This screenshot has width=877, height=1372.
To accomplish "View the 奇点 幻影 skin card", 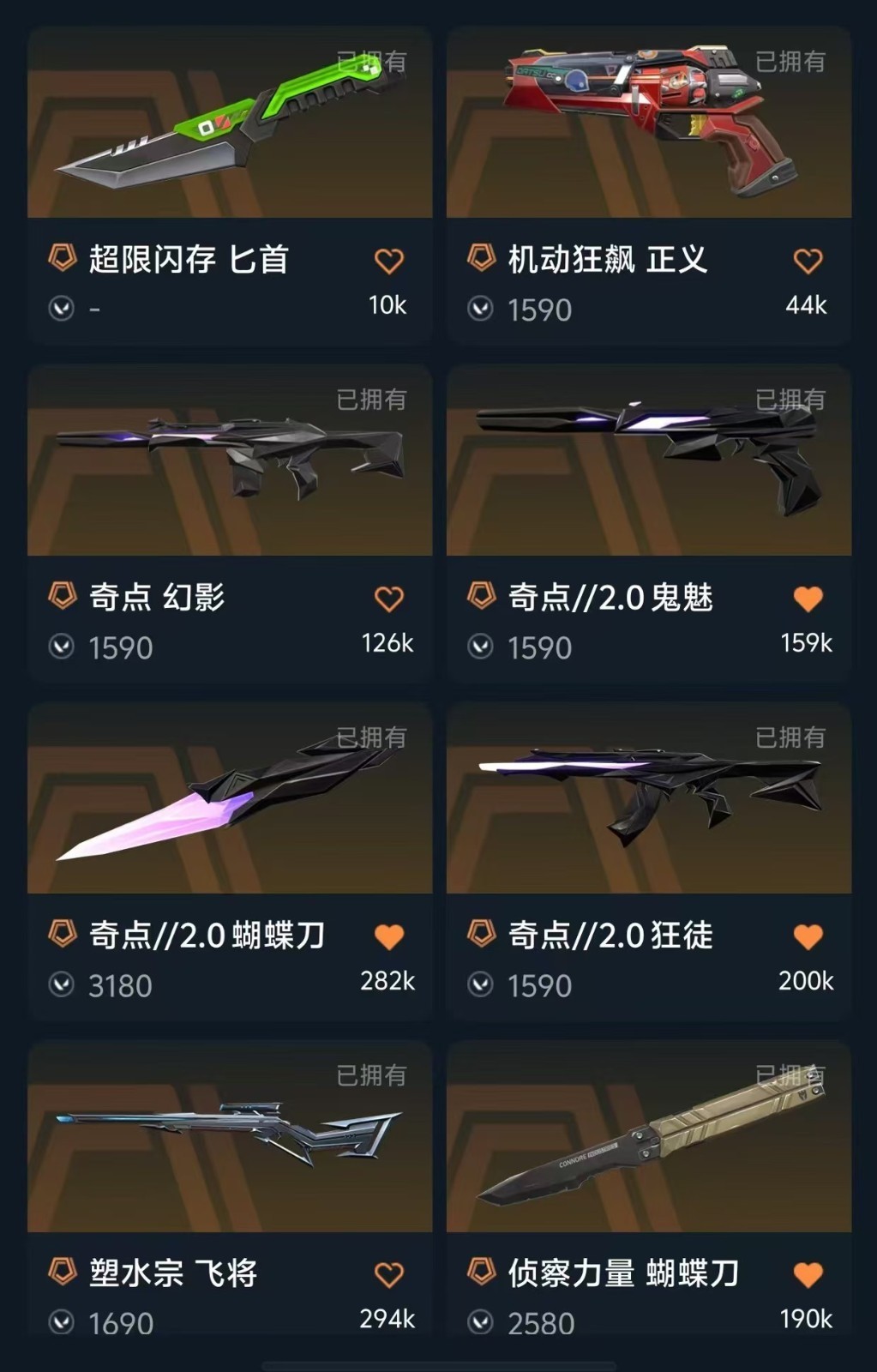I will (x=230, y=463).
